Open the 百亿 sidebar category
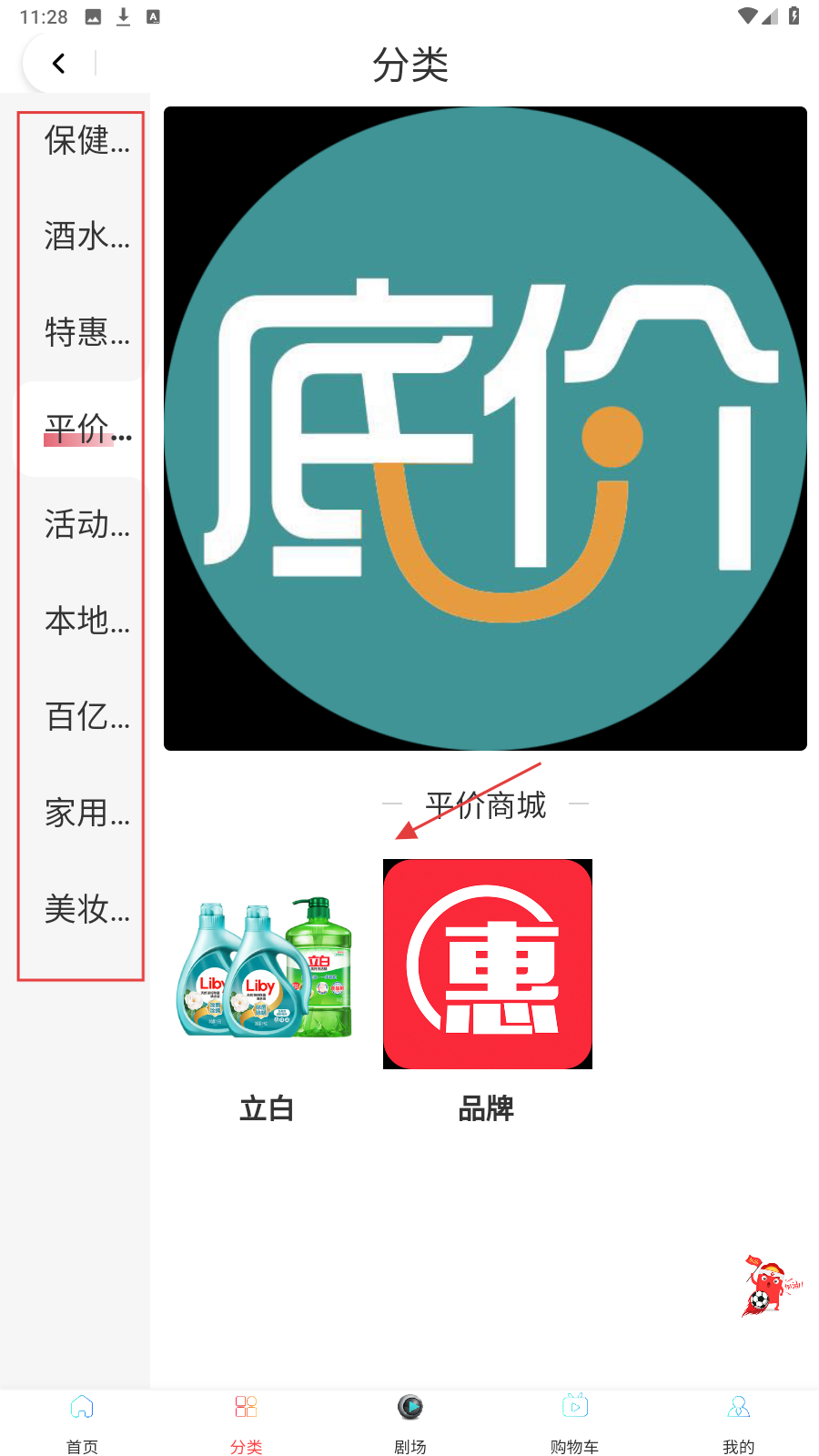This screenshot has width=819, height=1456. [86, 717]
